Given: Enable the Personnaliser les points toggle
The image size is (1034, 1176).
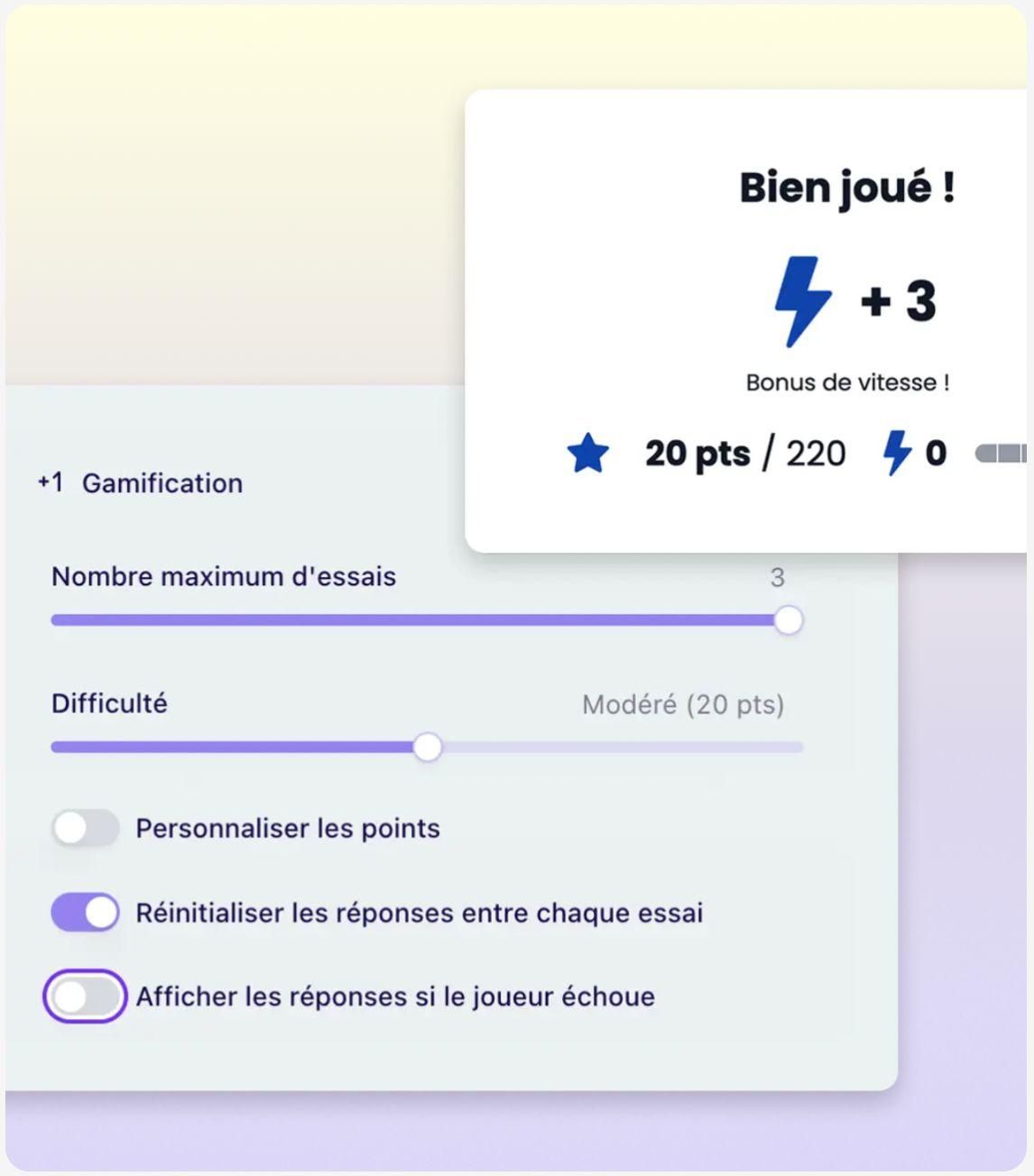Looking at the screenshot, I should pos(85,827).
